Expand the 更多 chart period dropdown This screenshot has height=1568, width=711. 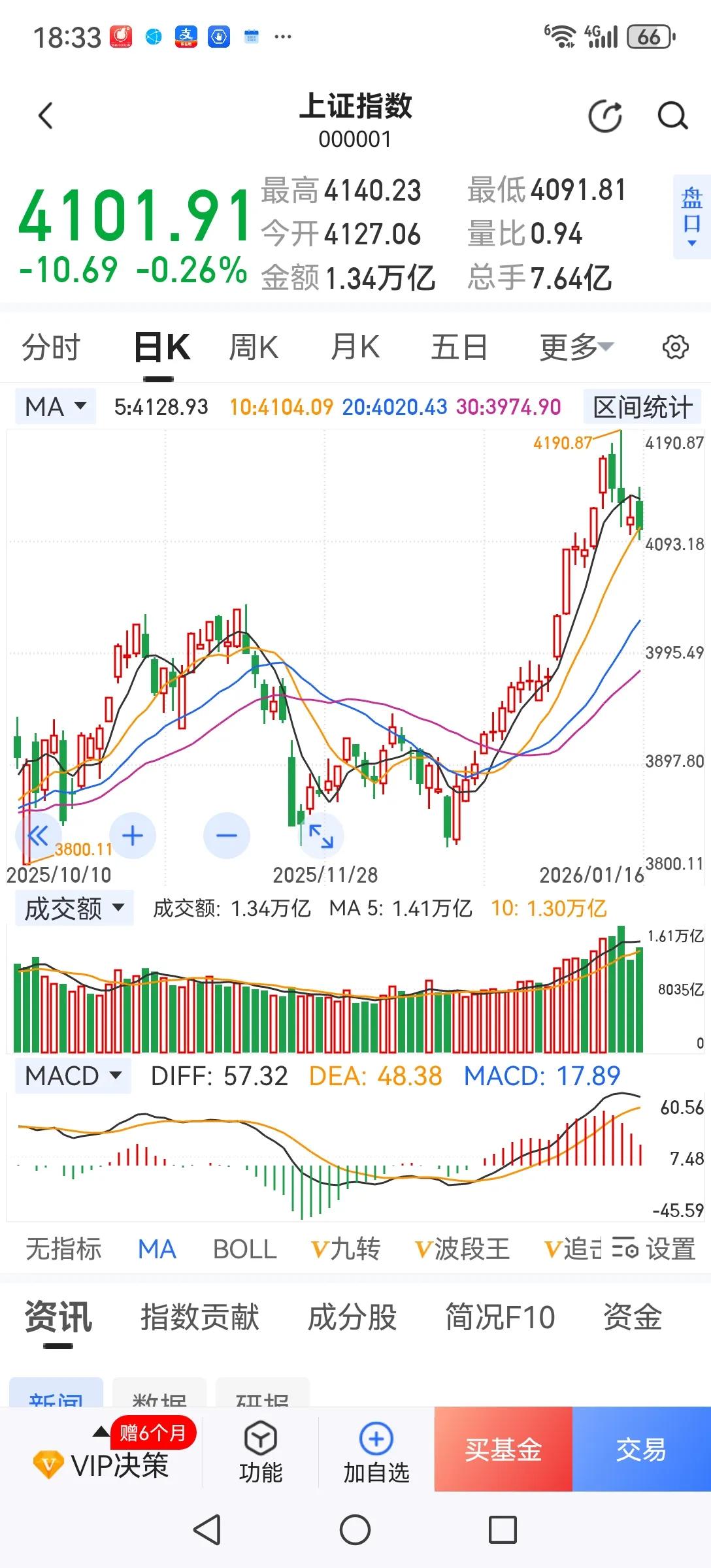tap(574, 346)
